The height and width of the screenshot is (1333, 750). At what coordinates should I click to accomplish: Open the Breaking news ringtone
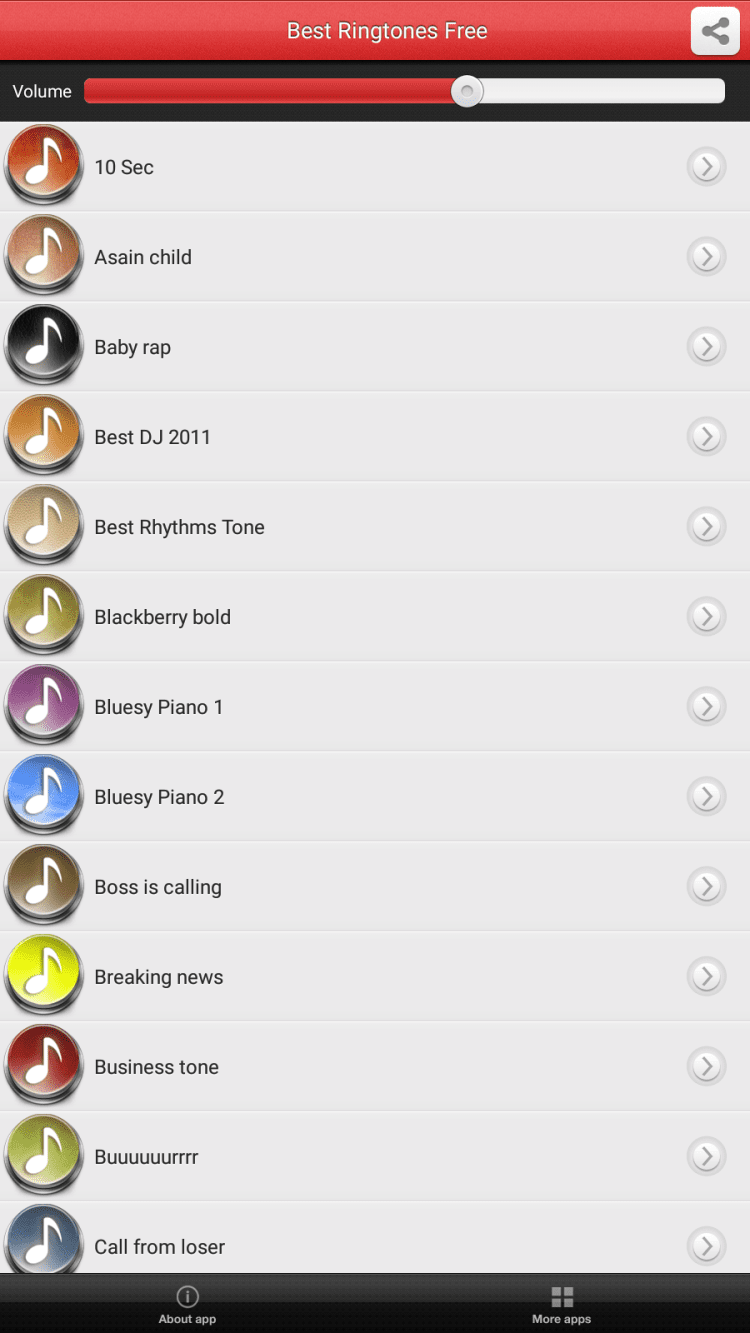click(158, 977)
